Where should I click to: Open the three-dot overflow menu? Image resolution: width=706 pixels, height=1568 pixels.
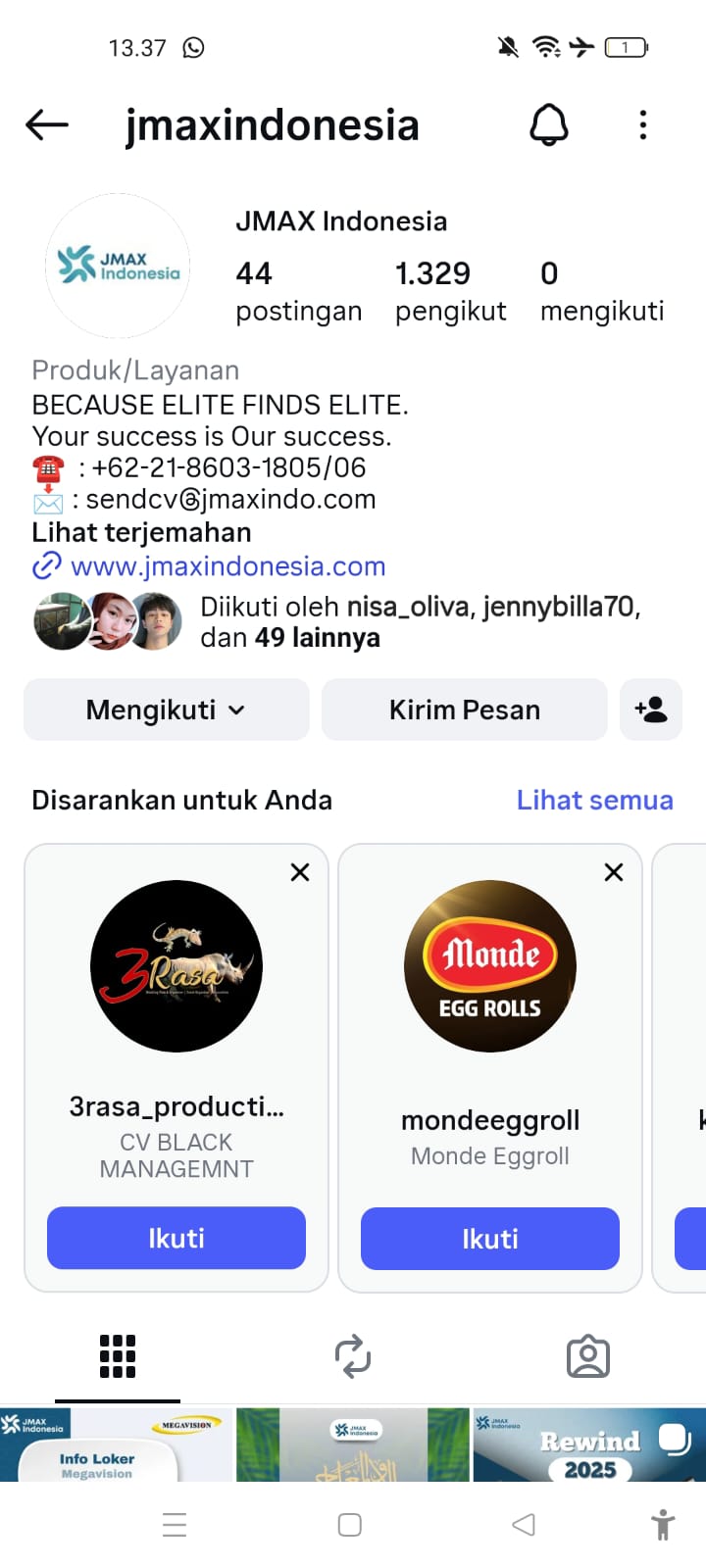click(x=643, y=124)
